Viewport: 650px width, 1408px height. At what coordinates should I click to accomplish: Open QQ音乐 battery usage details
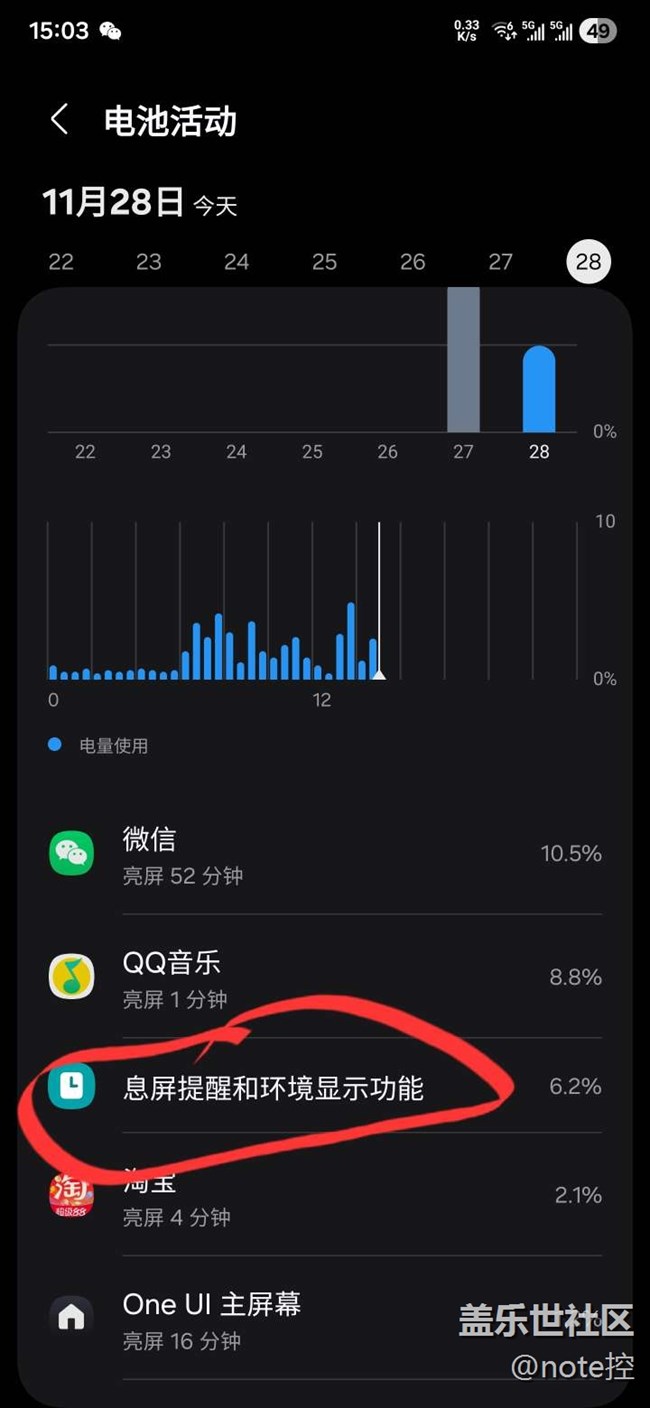325,977
